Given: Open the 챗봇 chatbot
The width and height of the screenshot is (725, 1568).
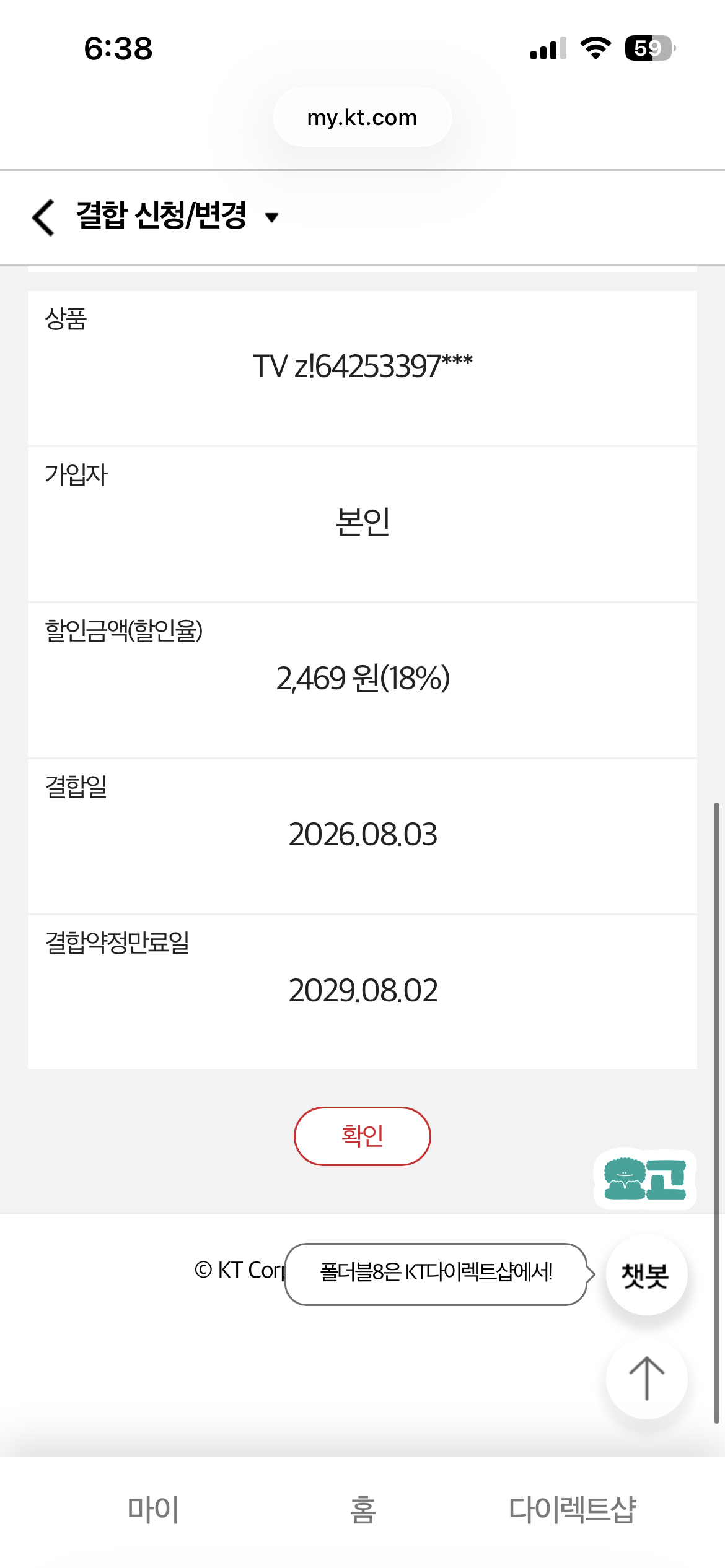Looking at the screenshot, I should [x=646, y=1275].
